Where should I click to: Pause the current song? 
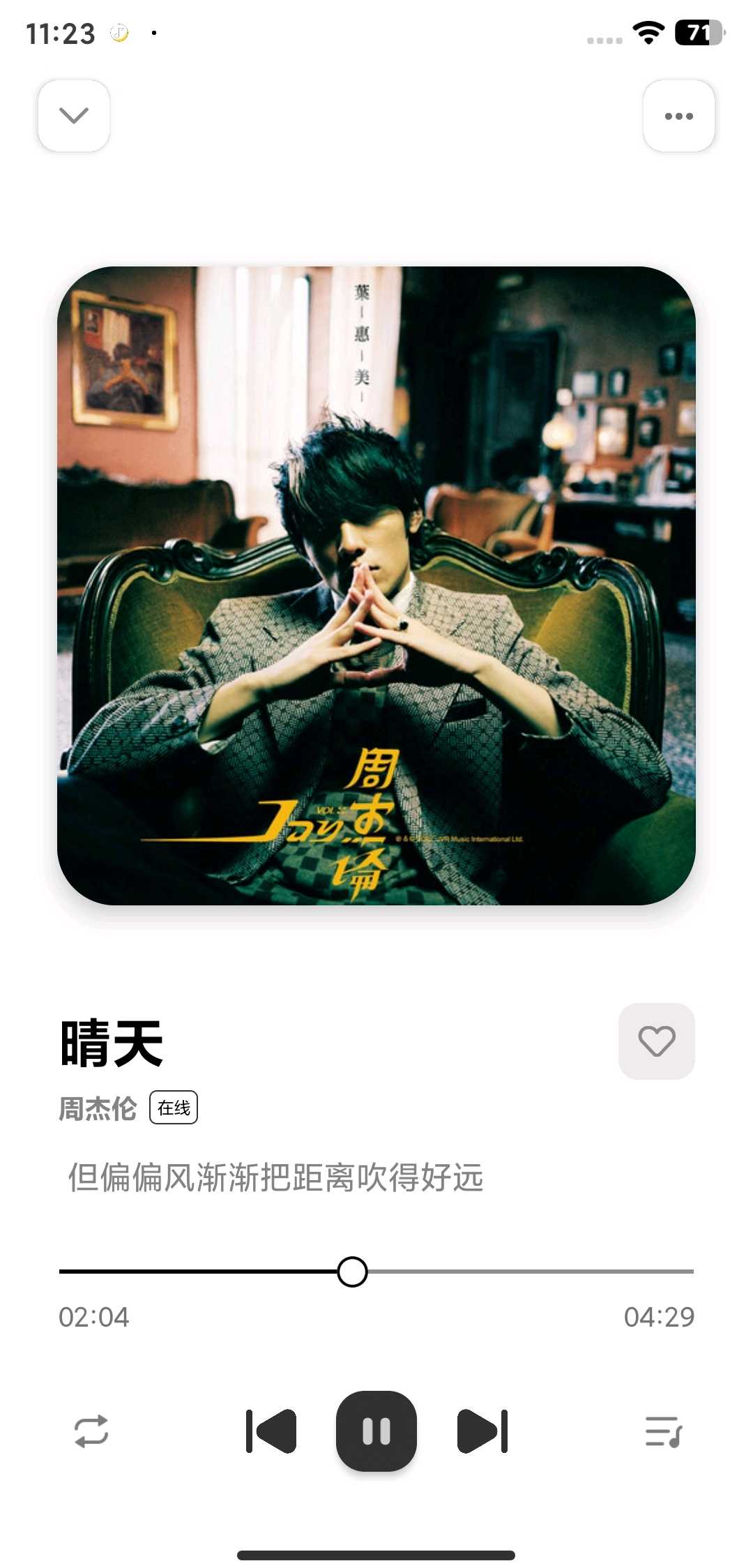[x=376, y=1431]
